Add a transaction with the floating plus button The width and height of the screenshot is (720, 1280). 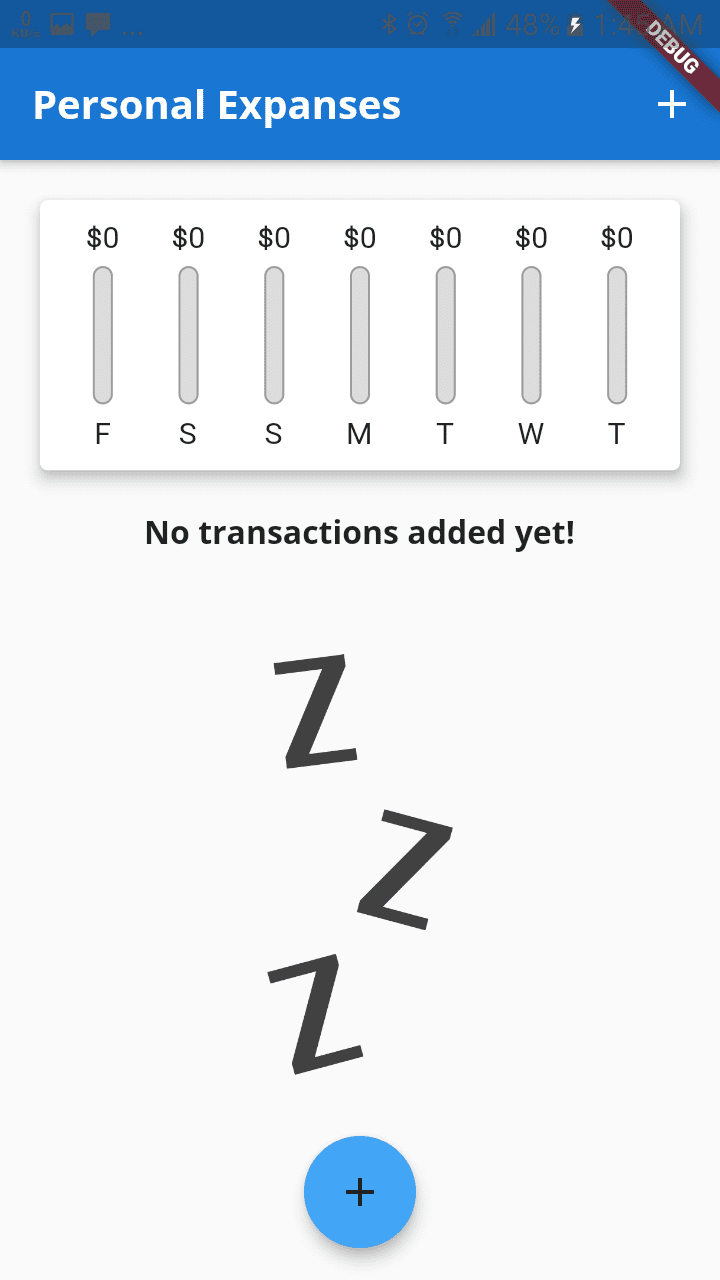(360, 1191)
